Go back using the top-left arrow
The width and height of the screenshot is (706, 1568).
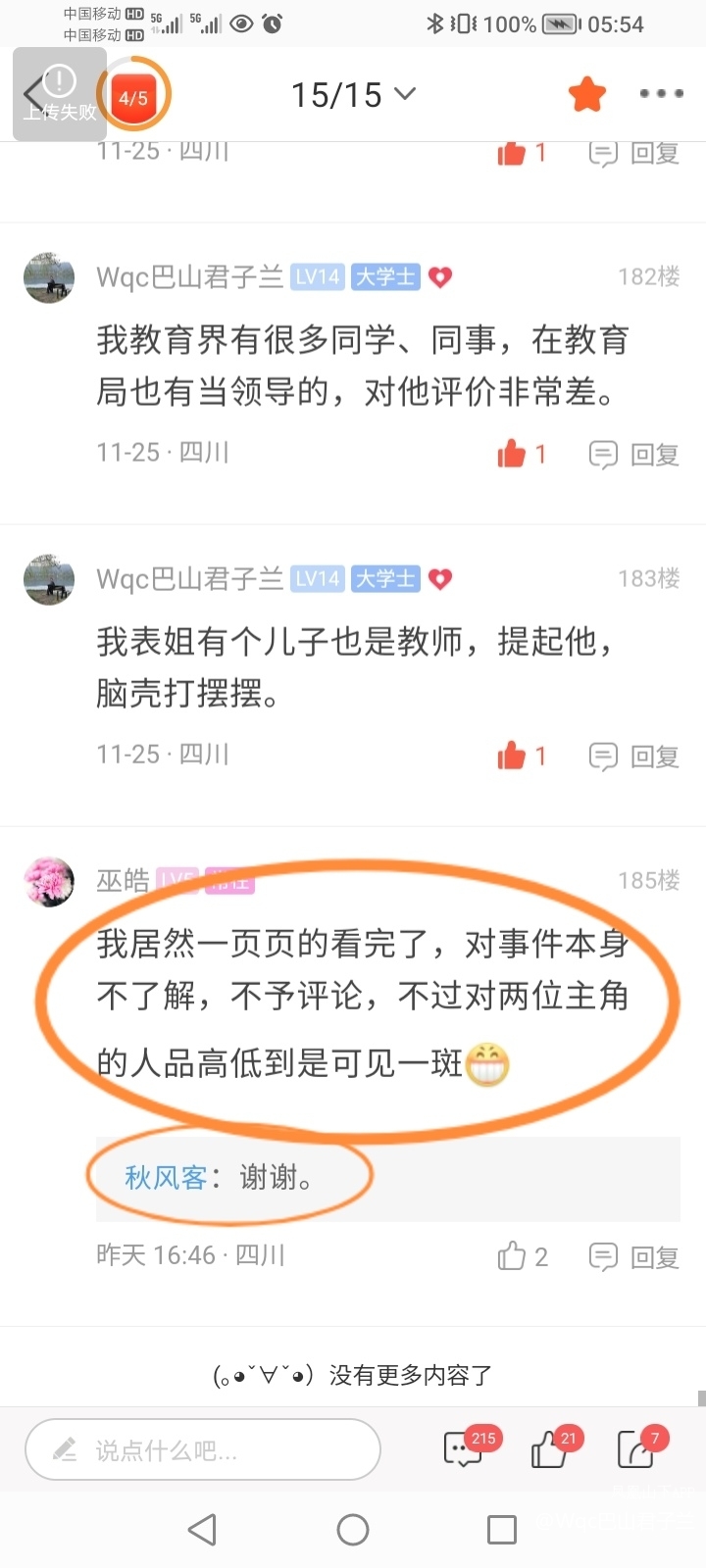35,95
